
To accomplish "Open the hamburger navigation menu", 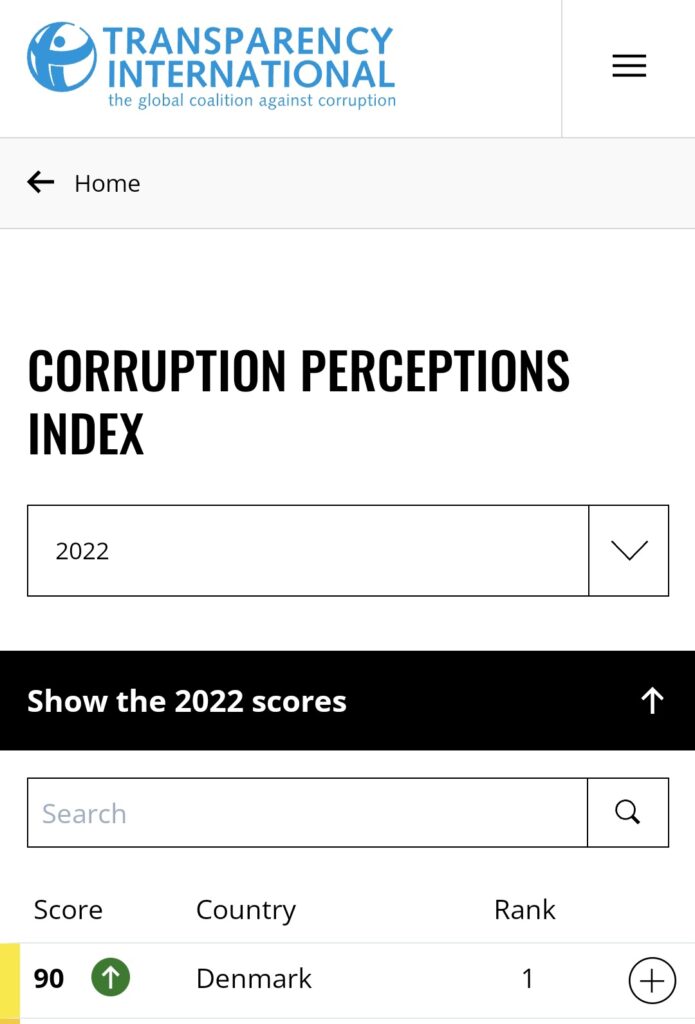I will click(x=629, y=66).
